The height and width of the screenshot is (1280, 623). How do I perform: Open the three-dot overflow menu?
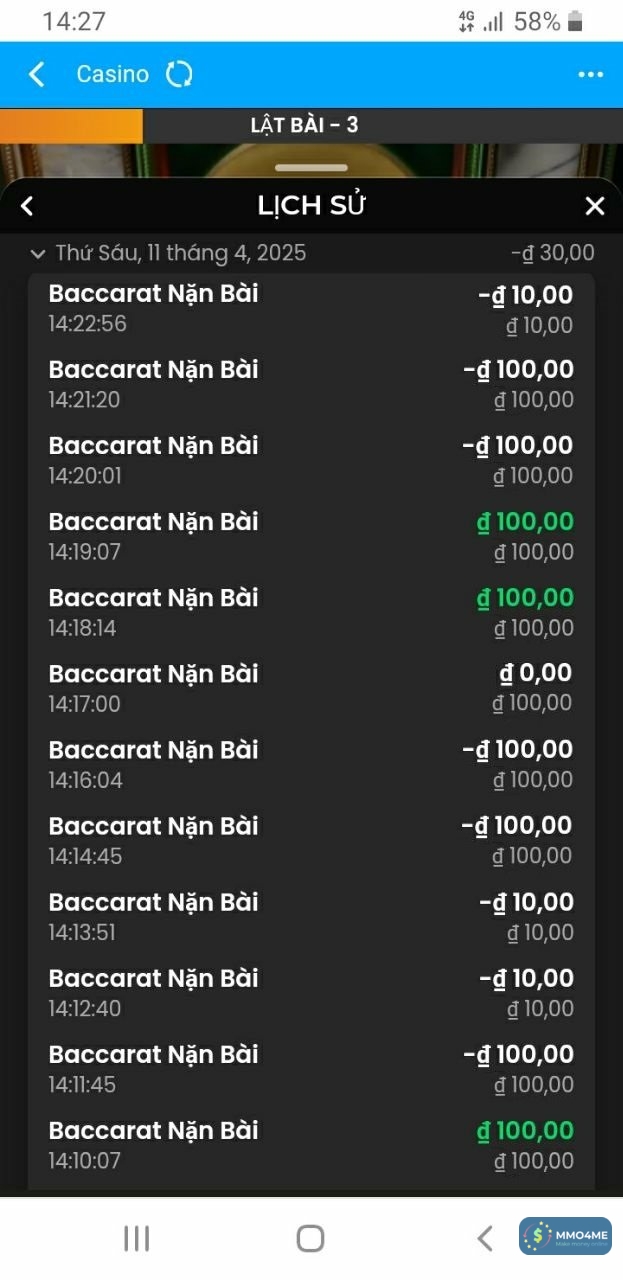pyautogui.click(x=590, y=74)
